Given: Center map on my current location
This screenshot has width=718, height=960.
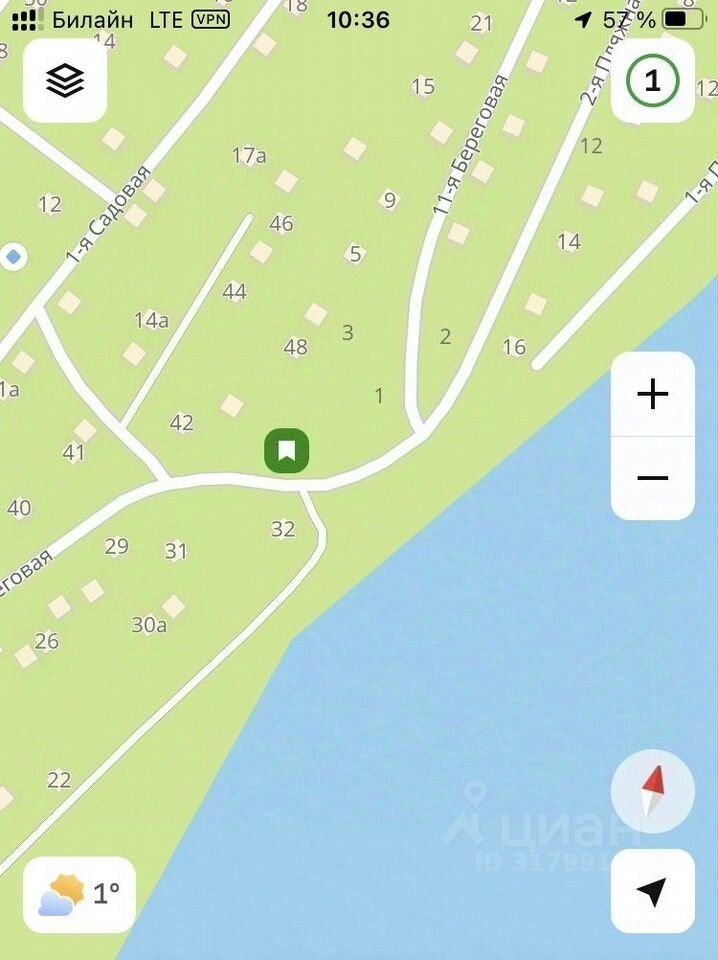Looking at the screenshot, I should click(652, 891).
